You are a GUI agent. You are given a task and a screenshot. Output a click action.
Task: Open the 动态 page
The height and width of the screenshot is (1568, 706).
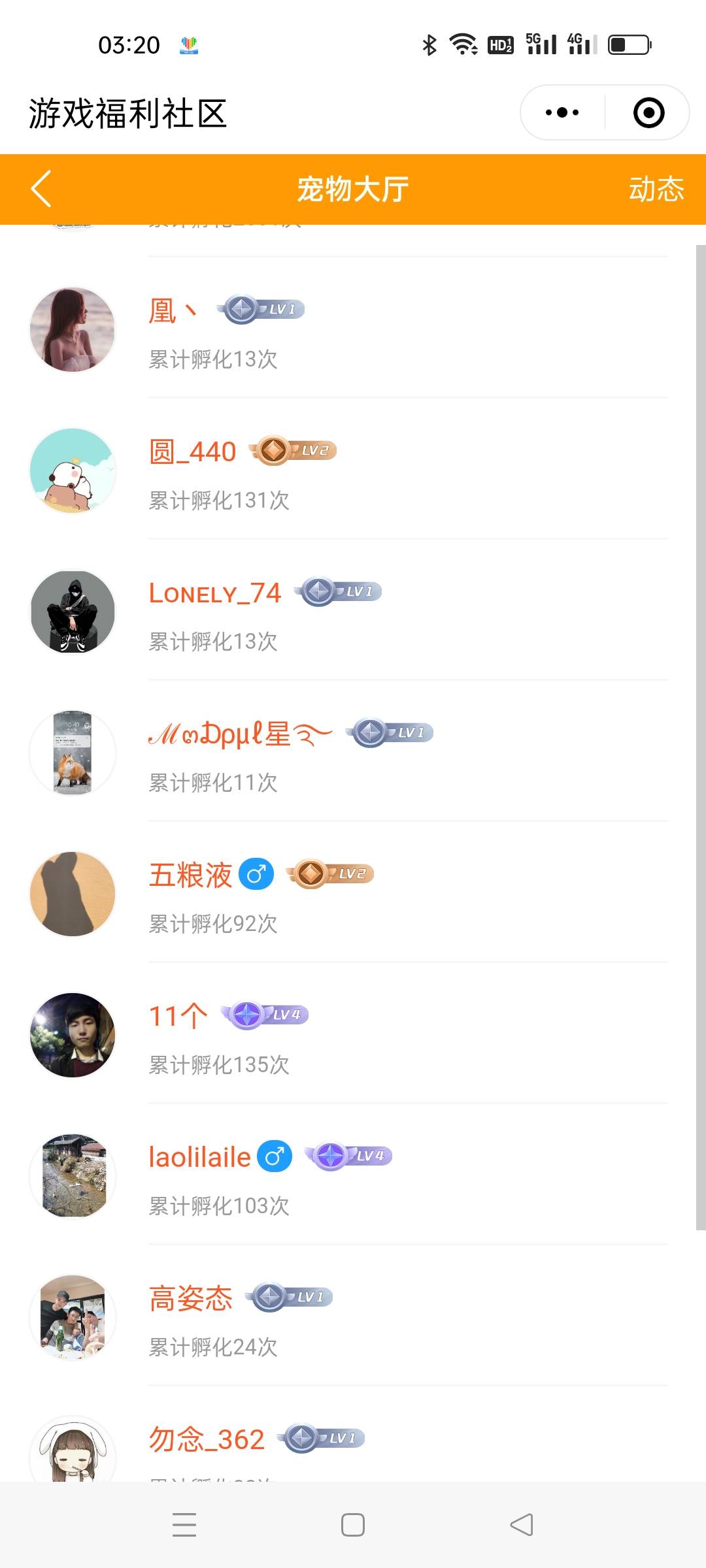click(656, 189)
